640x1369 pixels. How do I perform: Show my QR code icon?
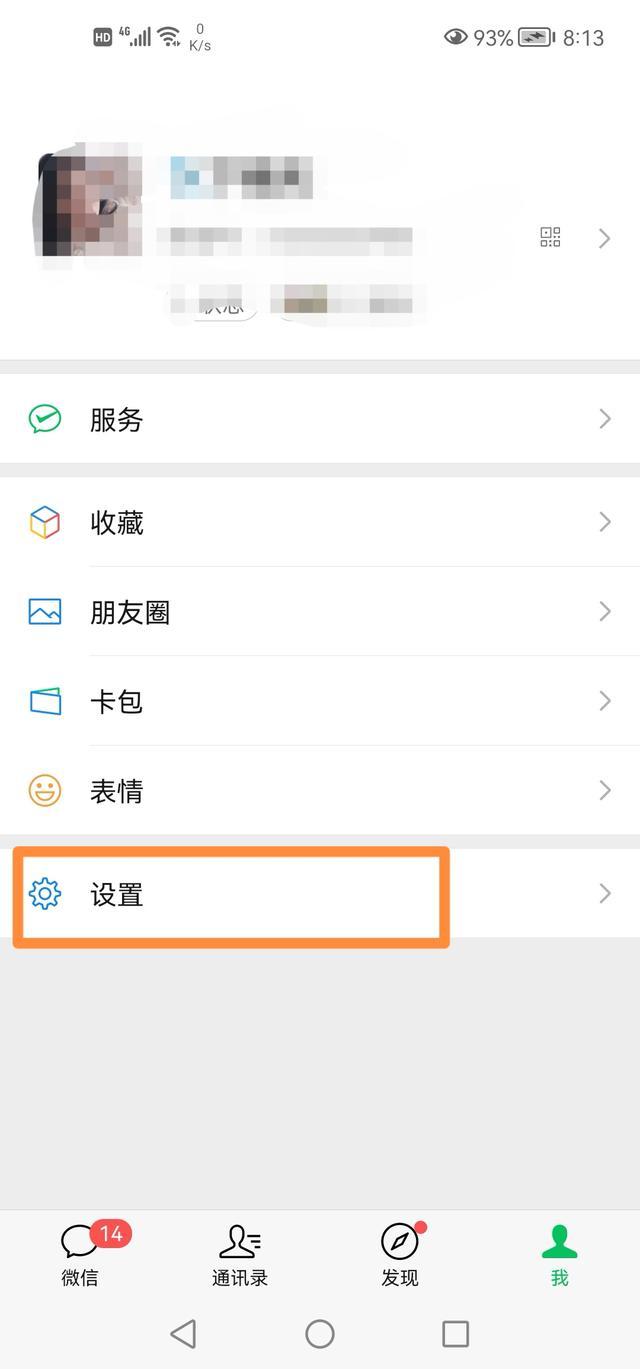[550, 237]
